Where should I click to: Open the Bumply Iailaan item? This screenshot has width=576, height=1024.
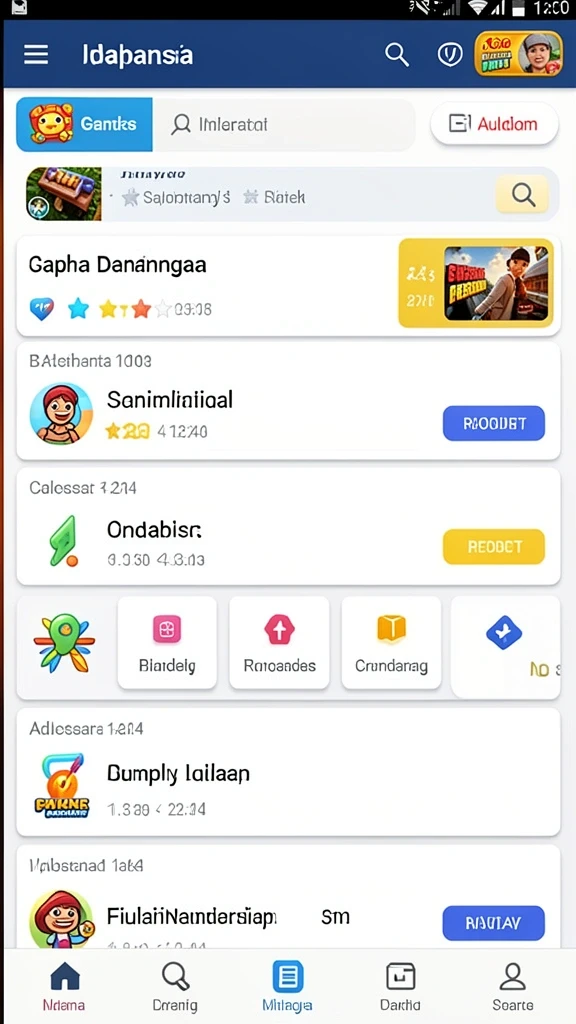click(288, 772)
